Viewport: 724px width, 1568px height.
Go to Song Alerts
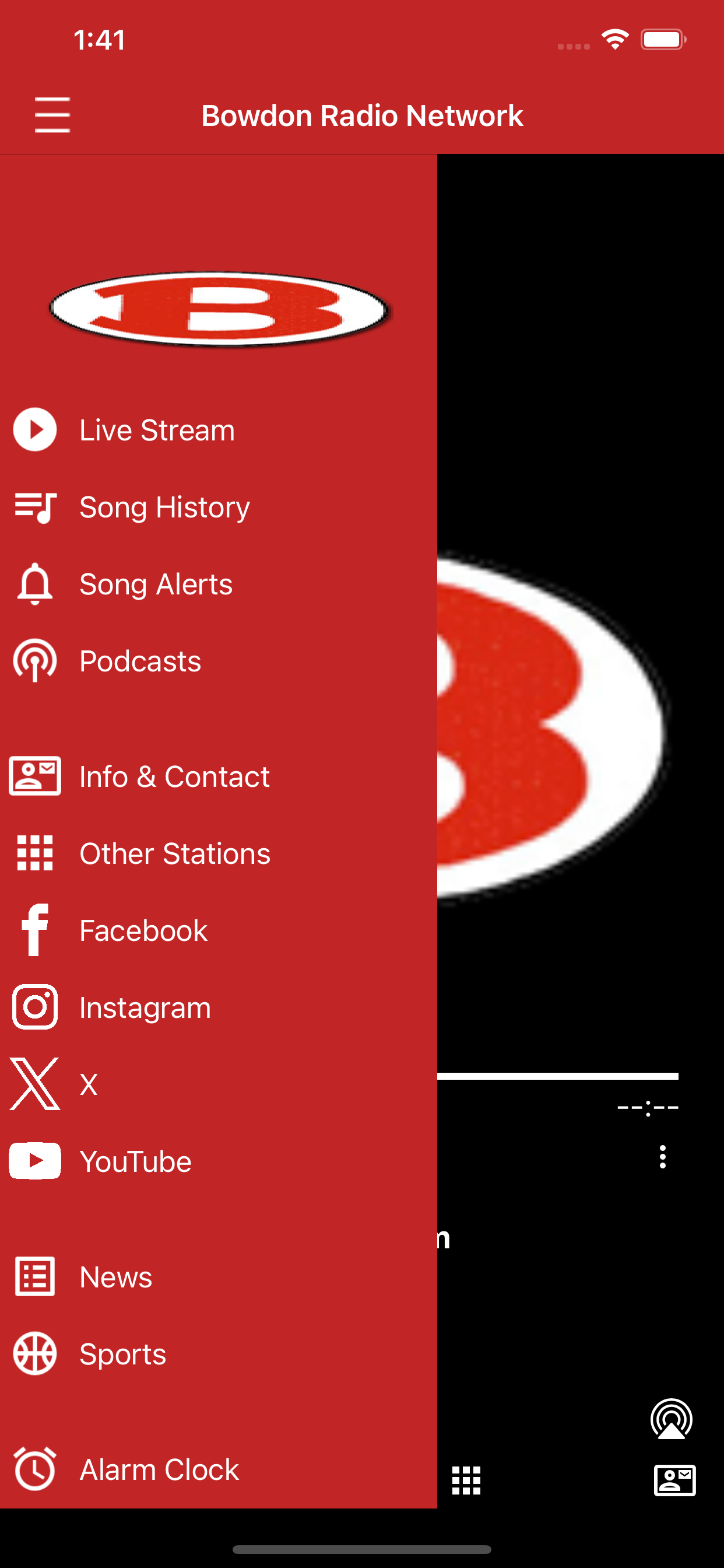[219, 584]
